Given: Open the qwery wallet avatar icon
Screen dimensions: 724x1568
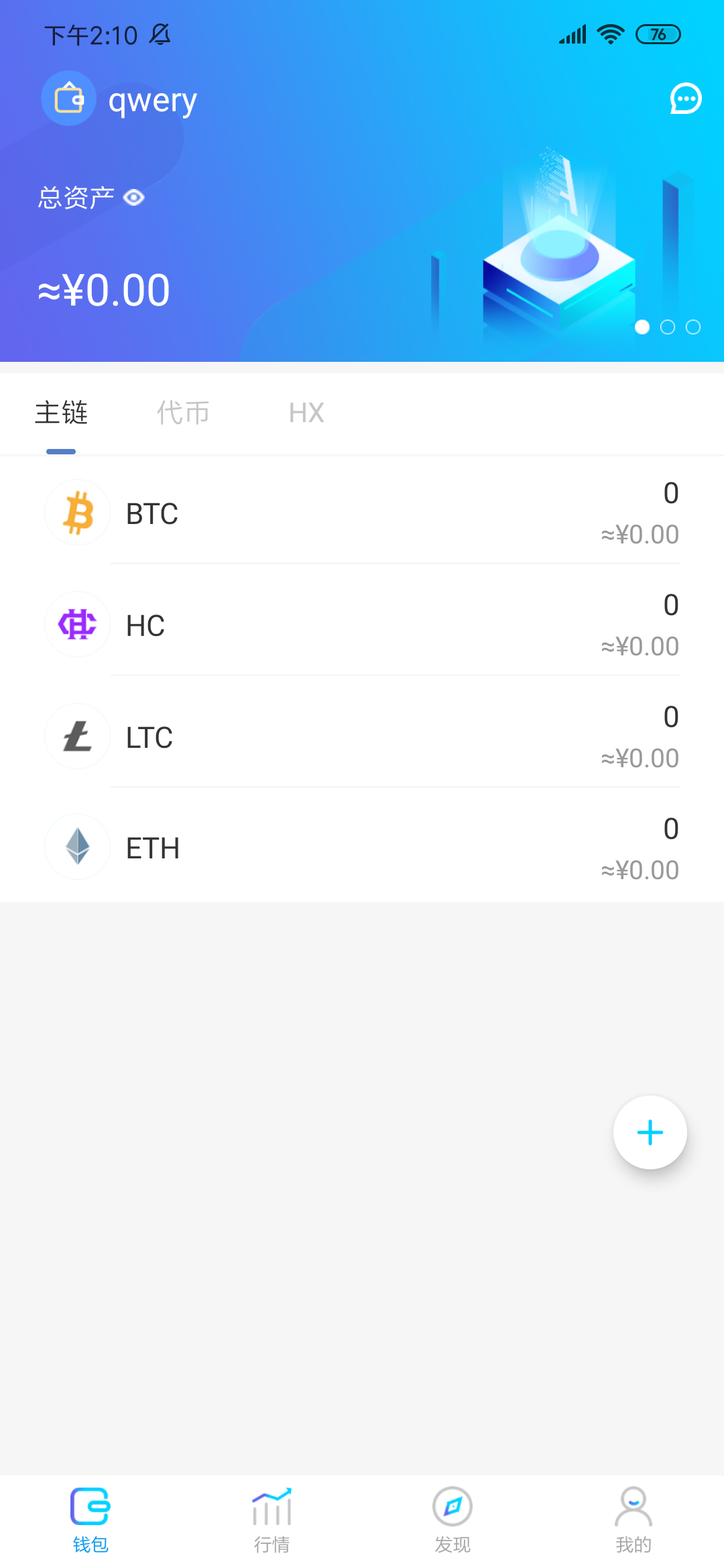Looking at the screenshot, I should pos(69,98).
